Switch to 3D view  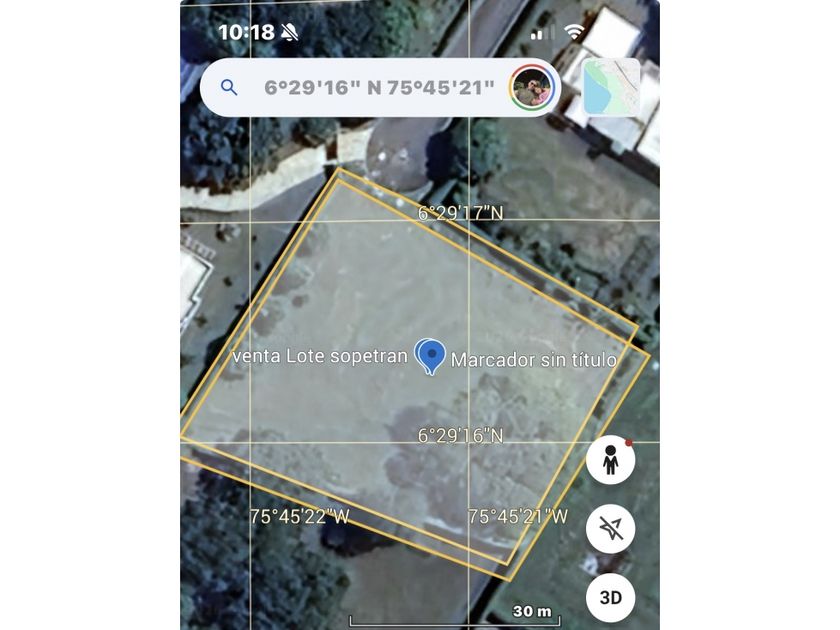coord(611,597)
